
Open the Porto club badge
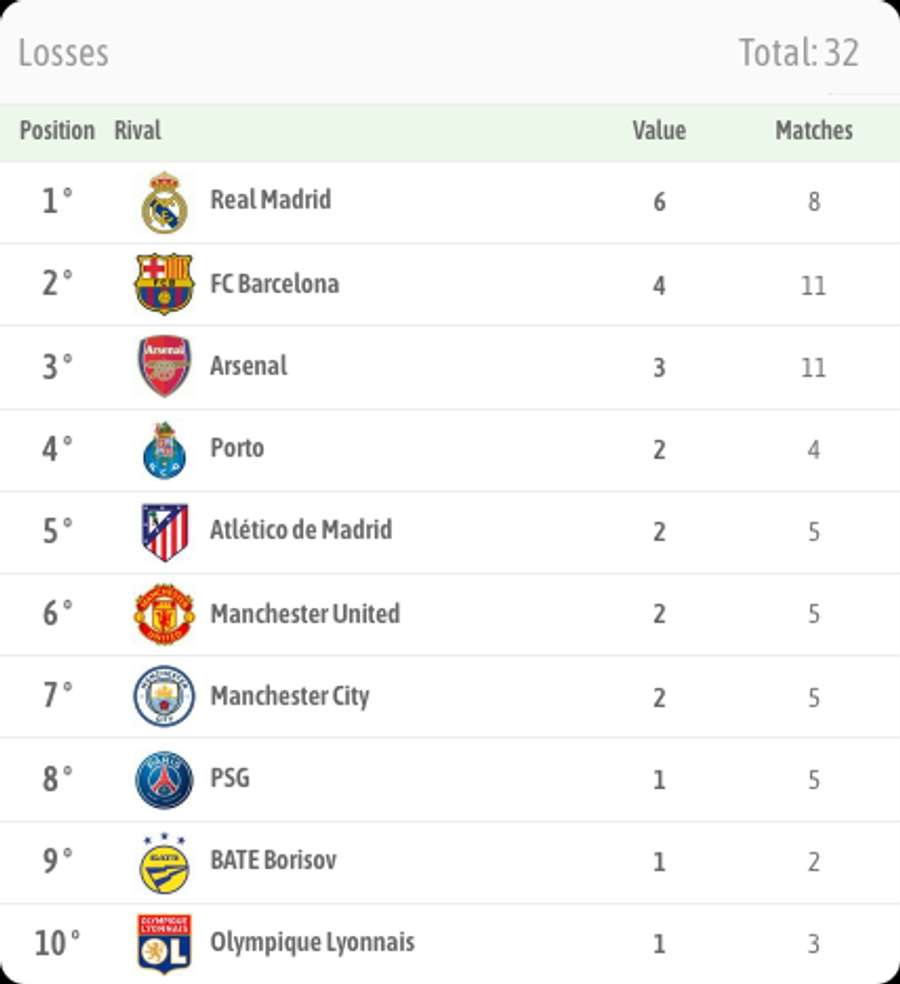click(x=163, y=448)
